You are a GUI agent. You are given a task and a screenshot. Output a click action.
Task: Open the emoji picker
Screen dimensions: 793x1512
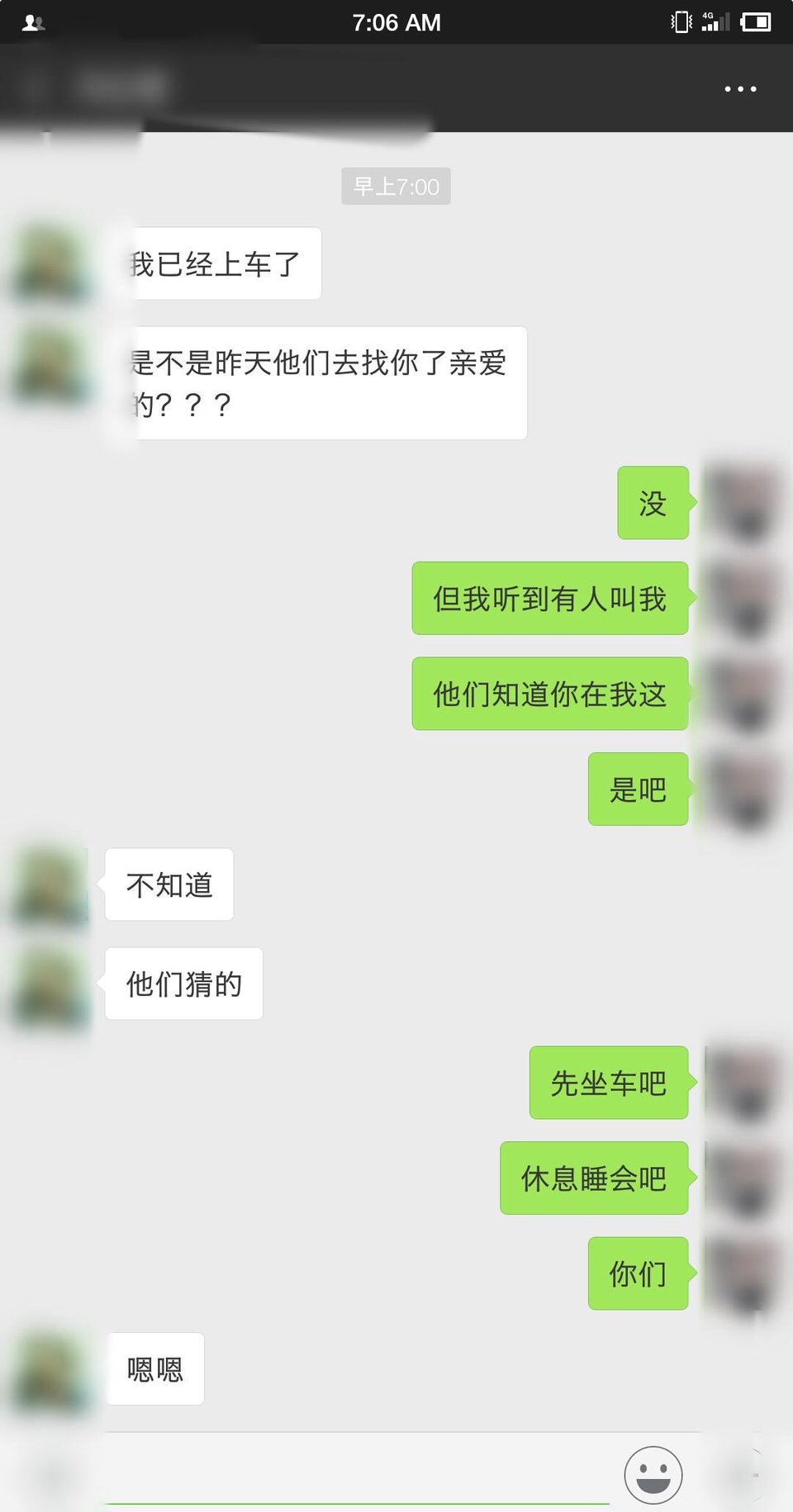(653, 1475)
